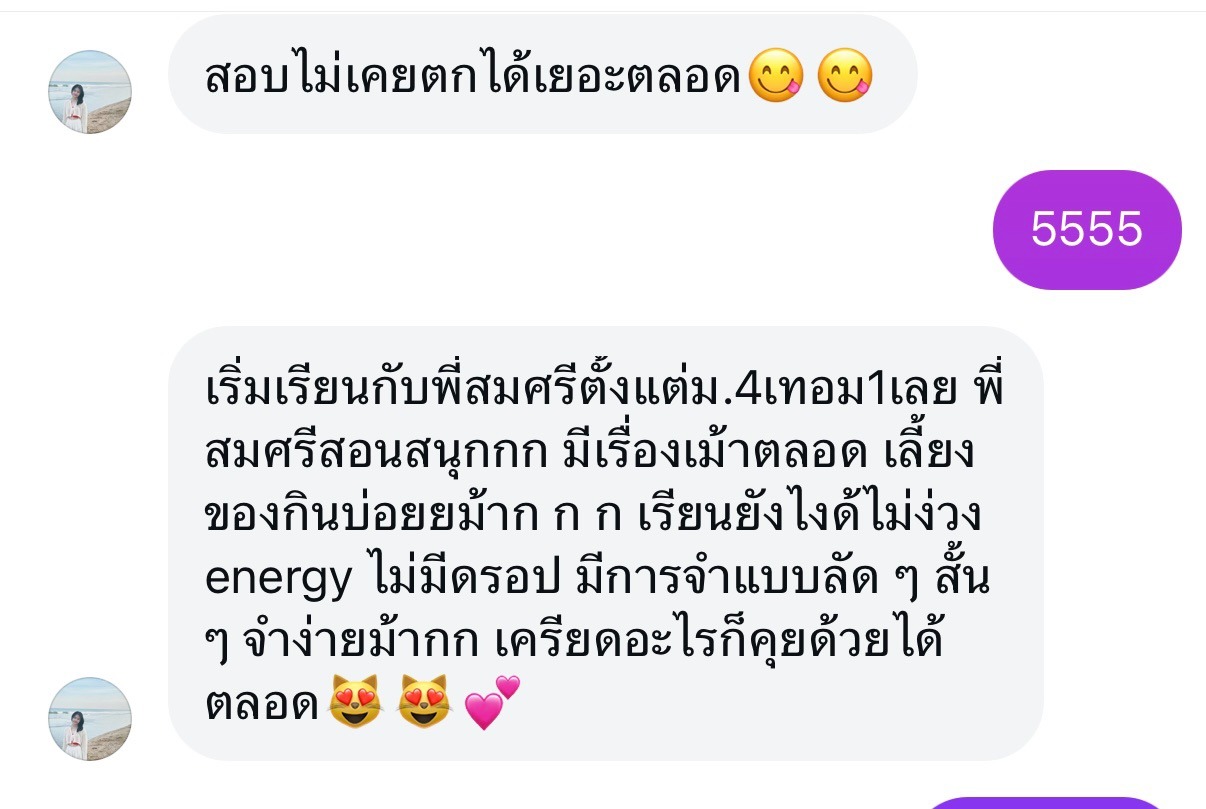Tap sender's avatar beside the 'เริ่มเรียนกับพี่สมศรี' message
Image resolution: width=1206 pixels, height=809 pixels.
coord(90,718)
